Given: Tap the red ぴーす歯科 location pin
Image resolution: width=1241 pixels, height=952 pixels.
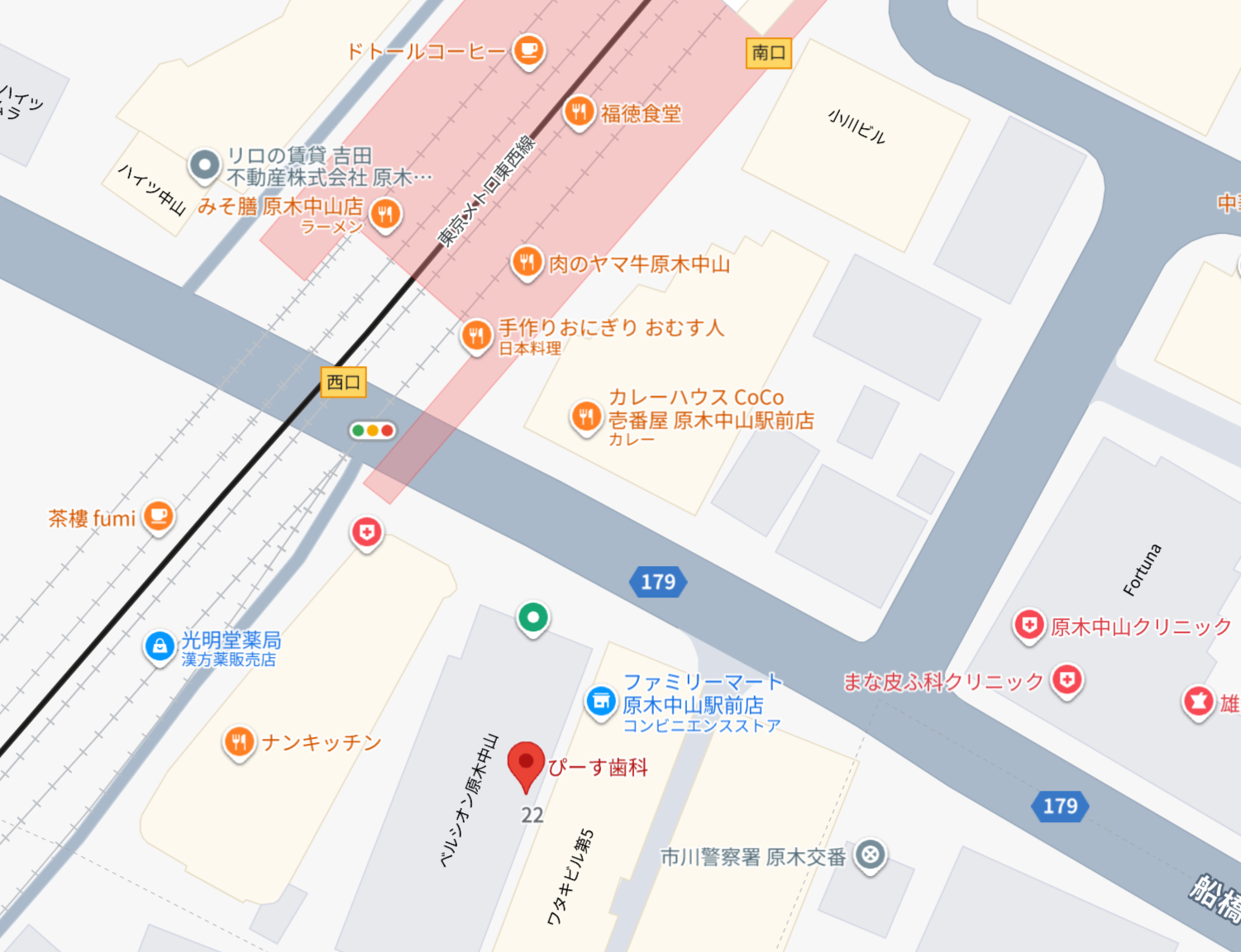Looking at the screenshot, I should 525,765.
